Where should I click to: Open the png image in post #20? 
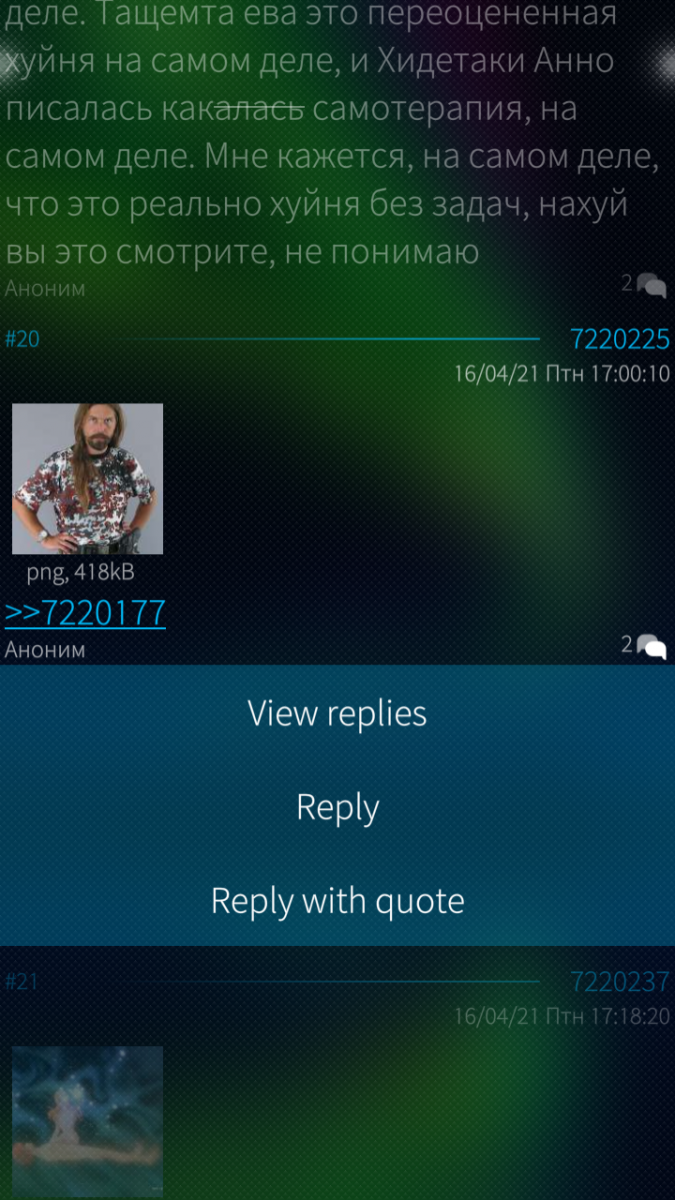[87, 479]
